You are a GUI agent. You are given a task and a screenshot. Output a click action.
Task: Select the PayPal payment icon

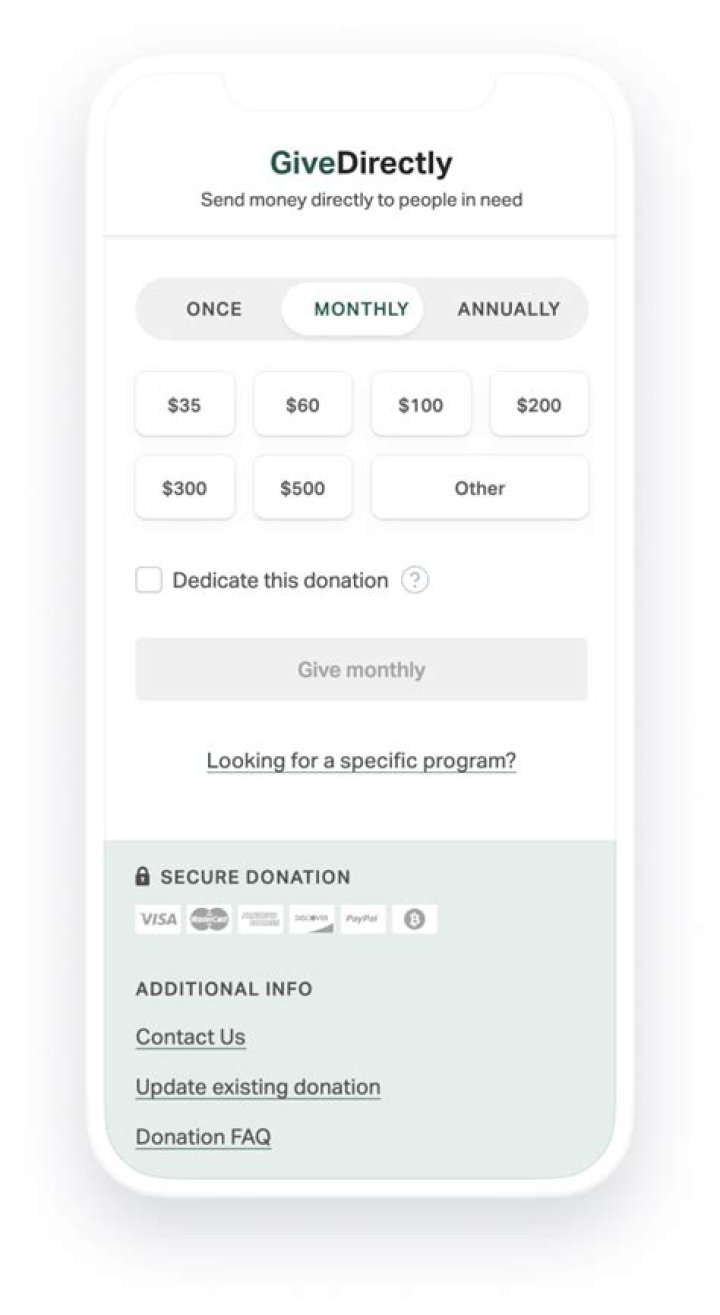click(364, 918)
